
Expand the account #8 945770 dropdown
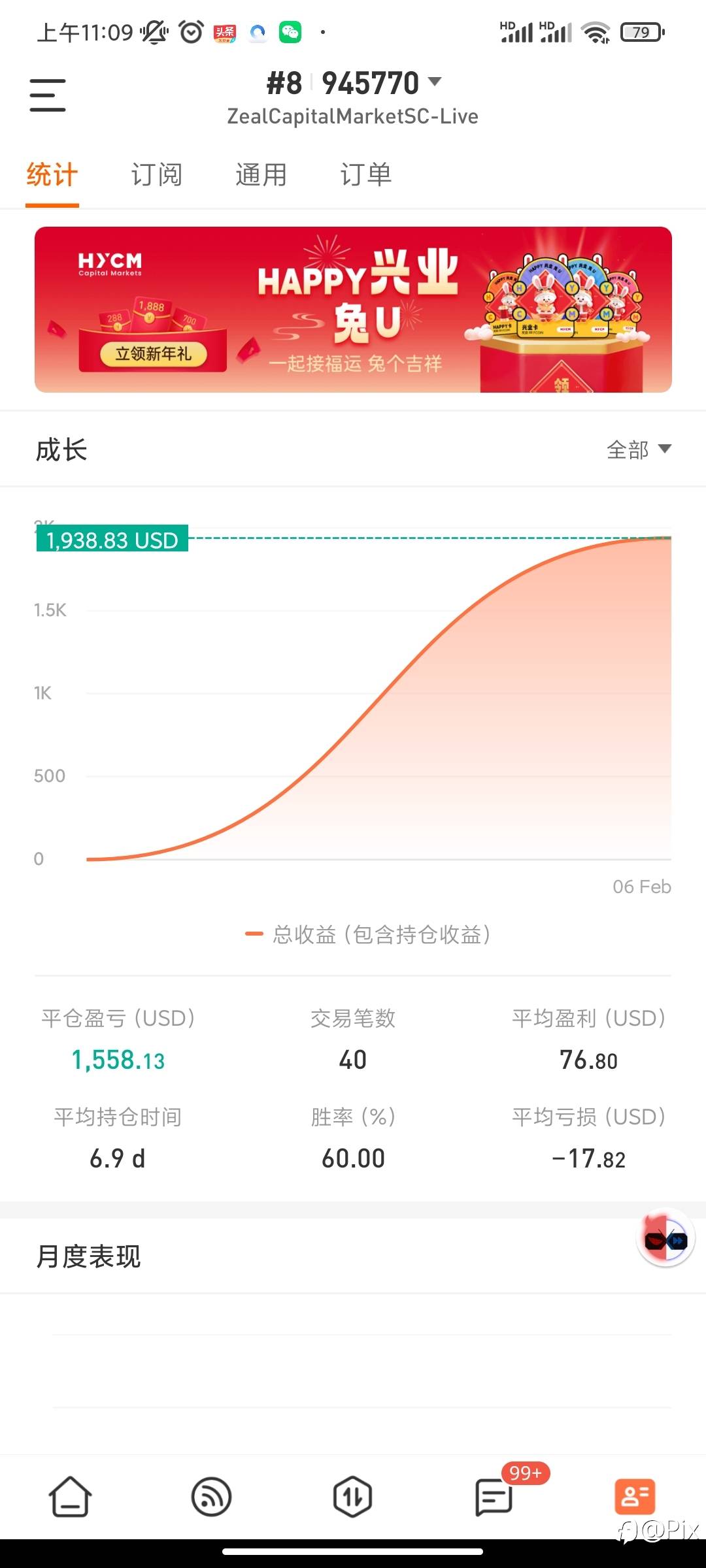(x=354, y=83)
